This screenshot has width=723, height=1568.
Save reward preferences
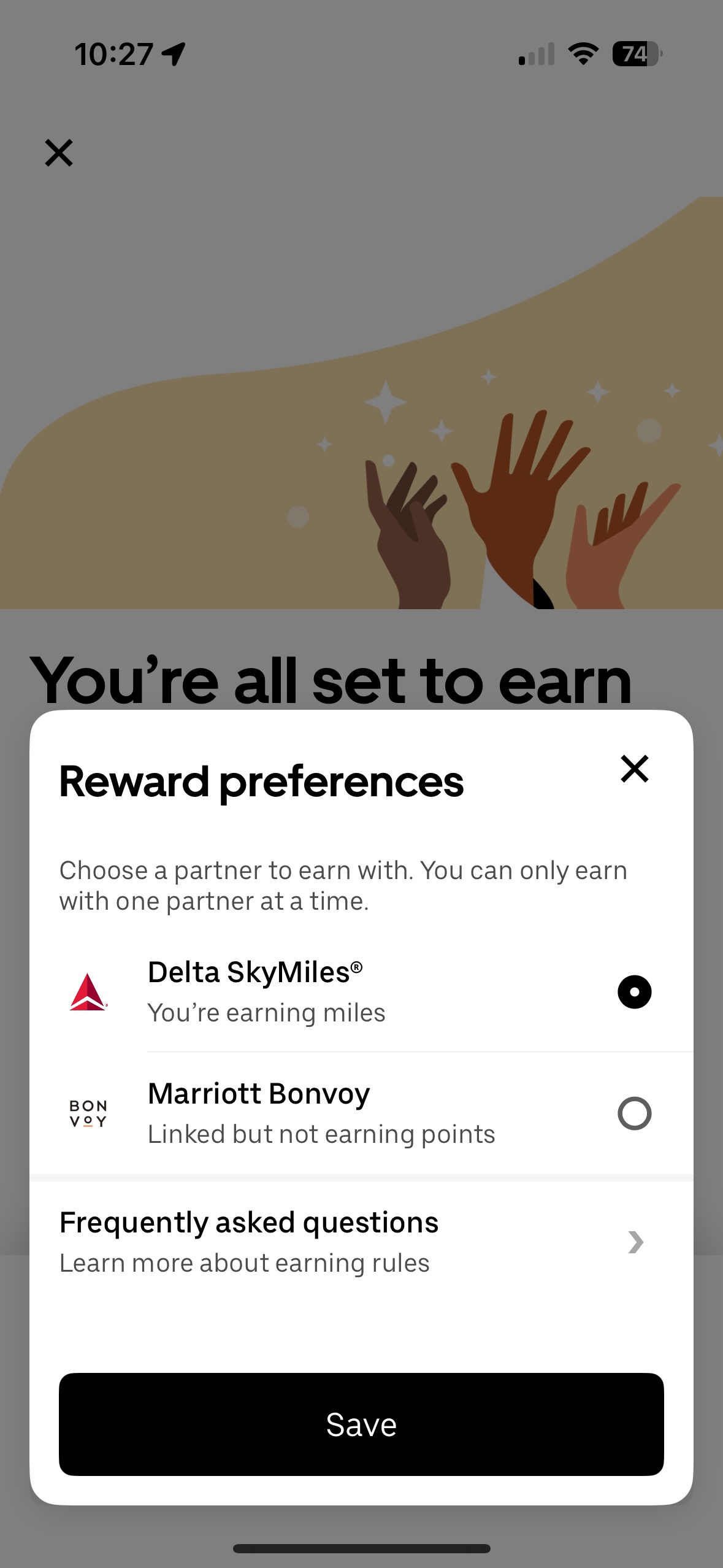[361, 1424]
